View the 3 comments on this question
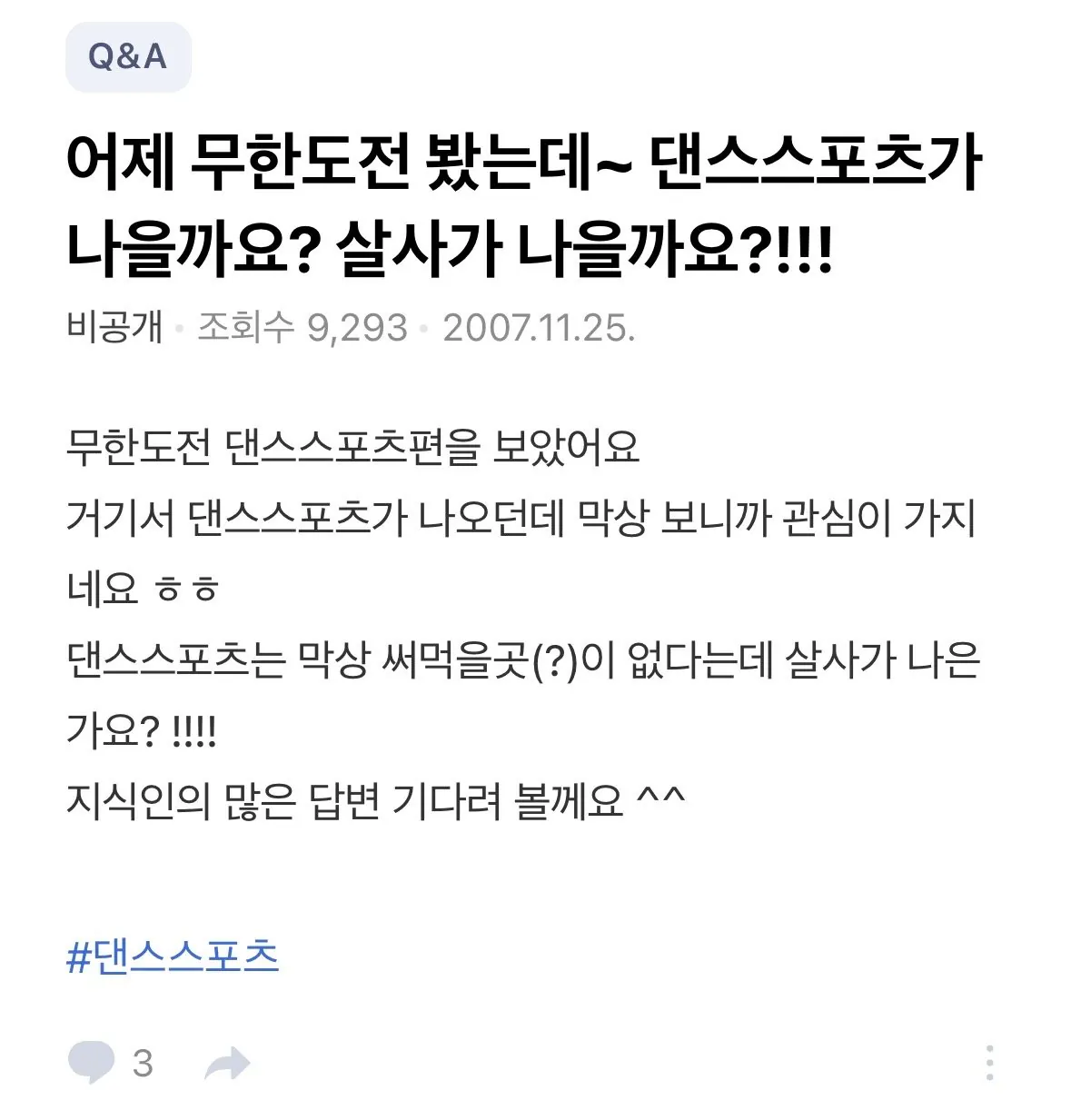 coord(110,1062)
